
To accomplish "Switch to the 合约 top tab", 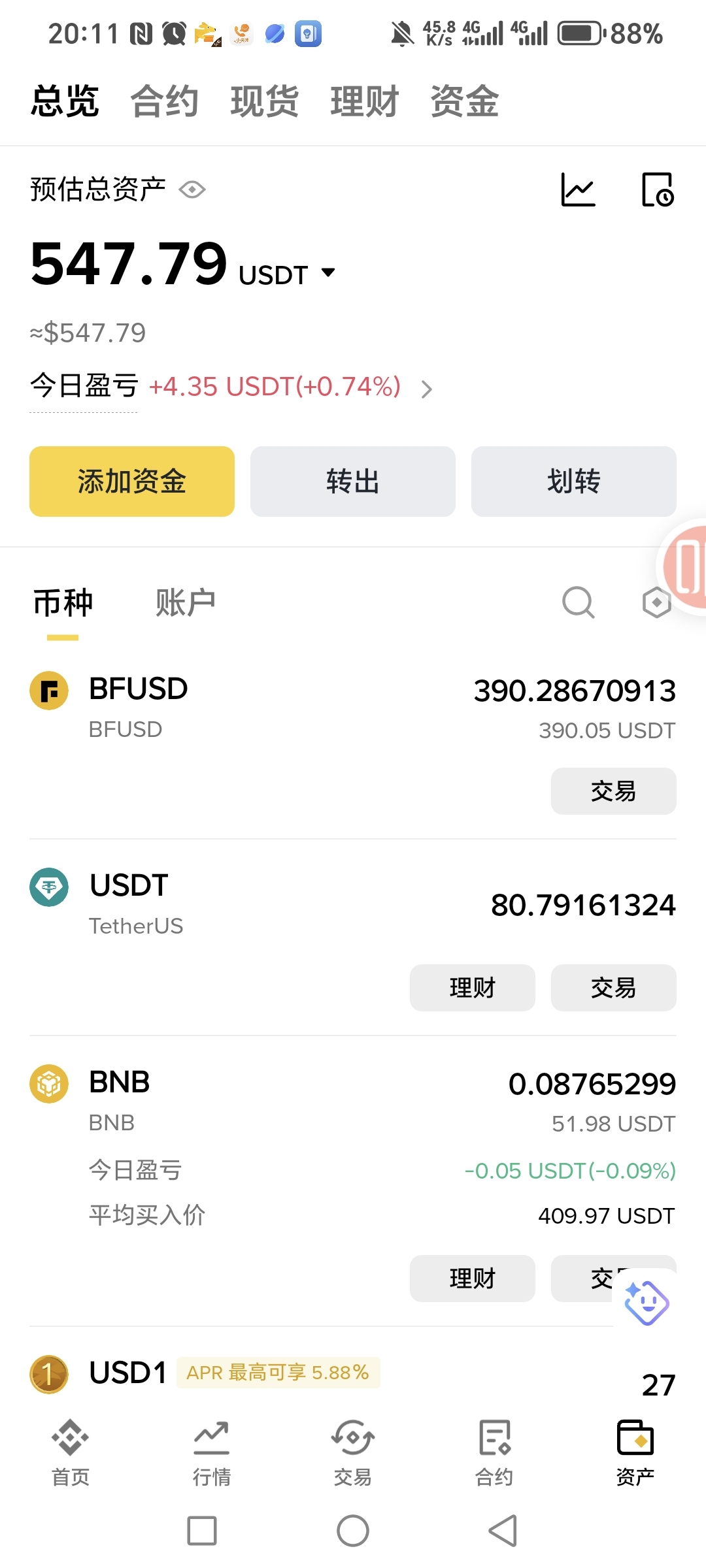I will [164, 102].
